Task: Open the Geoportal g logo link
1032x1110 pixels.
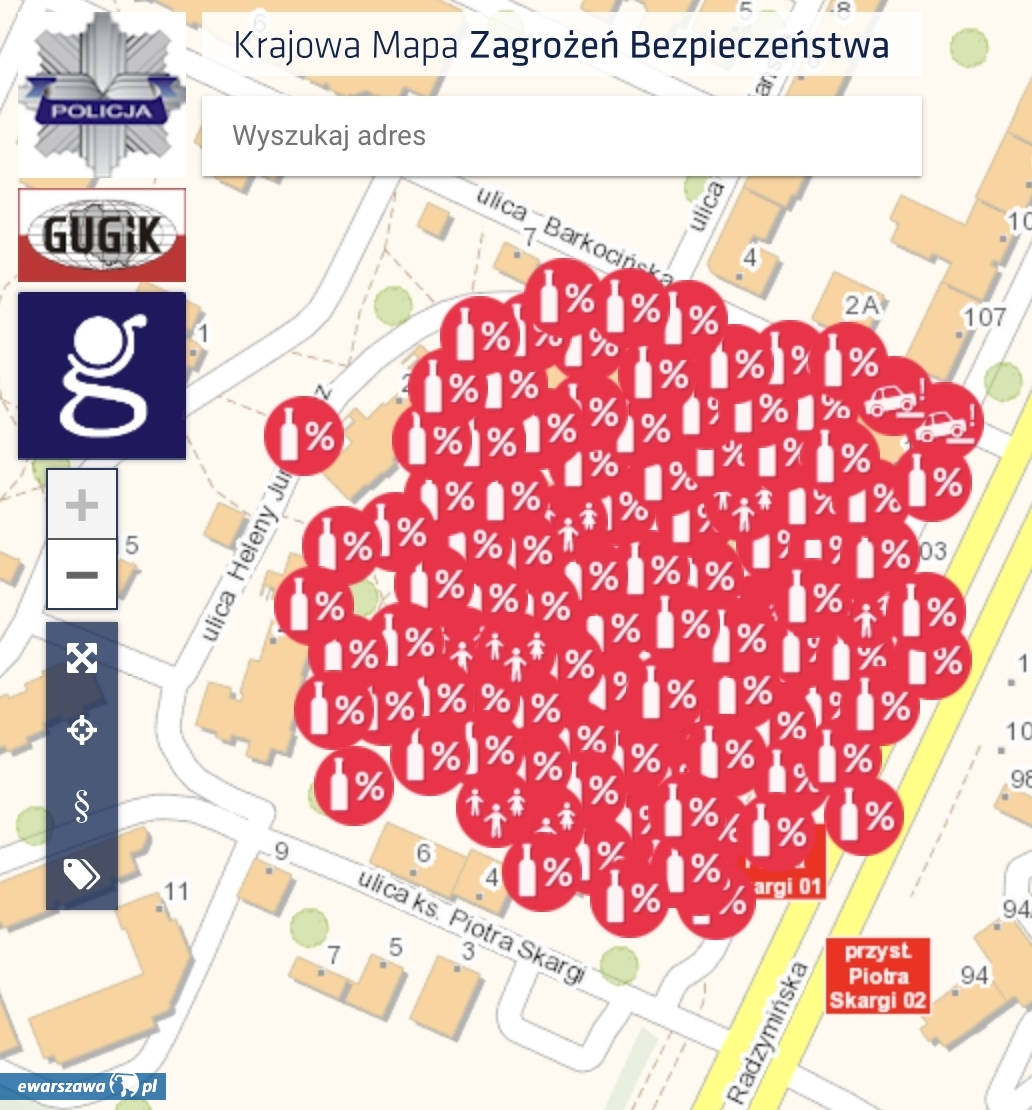Action: point(102,375)
